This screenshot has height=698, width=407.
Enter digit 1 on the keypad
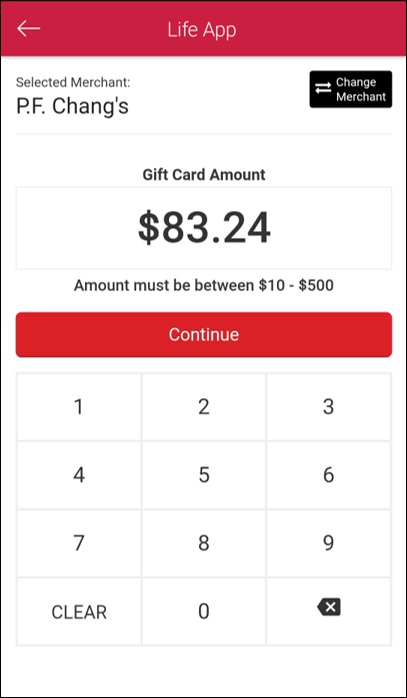[79, 407]
